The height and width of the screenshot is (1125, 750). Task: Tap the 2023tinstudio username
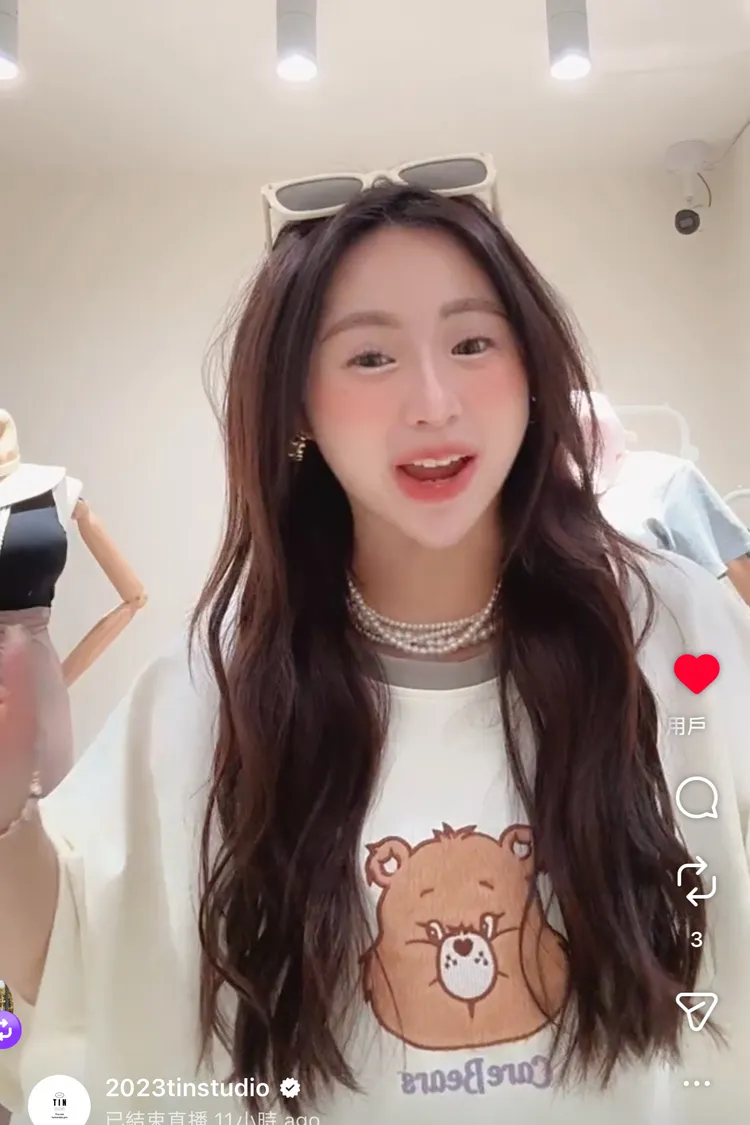tap(187, 1088)
